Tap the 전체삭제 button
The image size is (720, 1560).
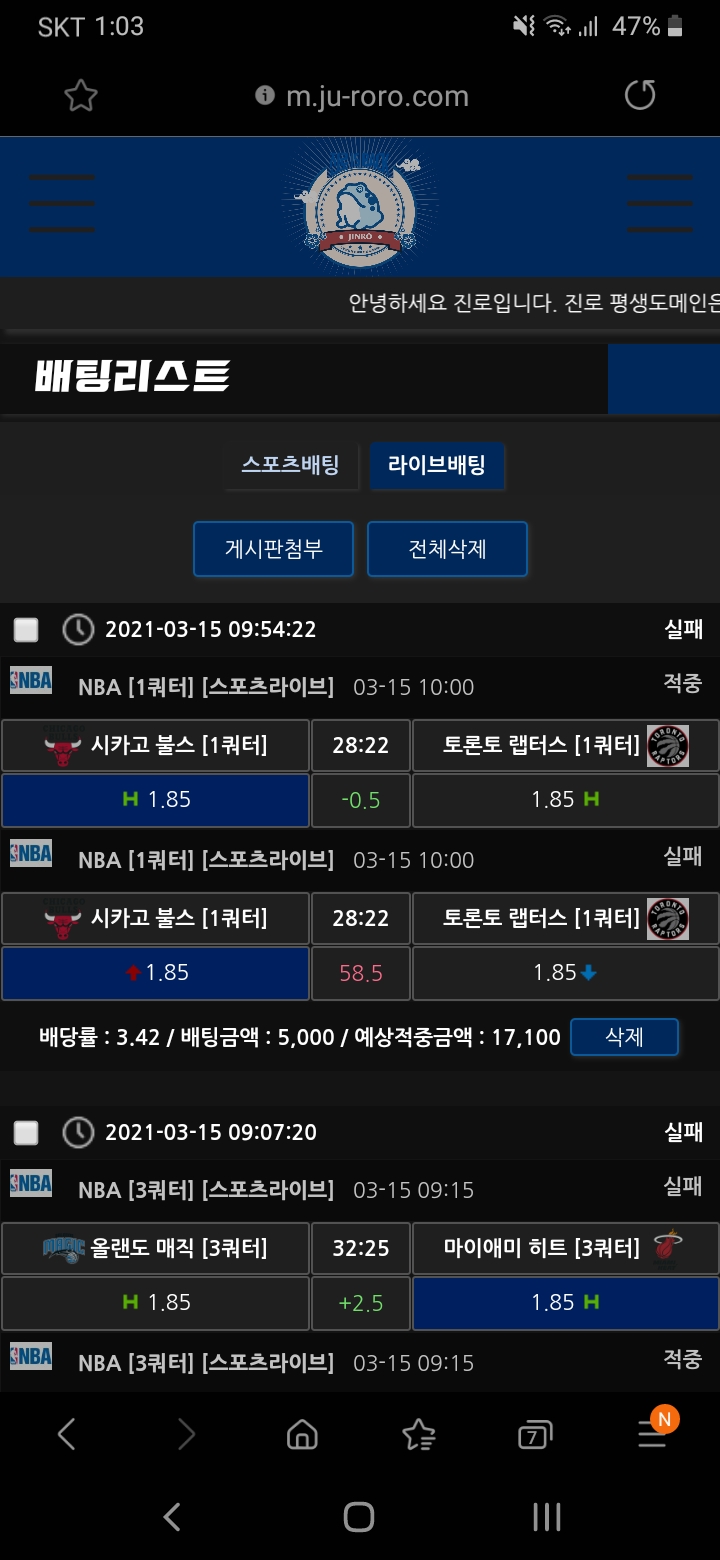pos(447,549)
